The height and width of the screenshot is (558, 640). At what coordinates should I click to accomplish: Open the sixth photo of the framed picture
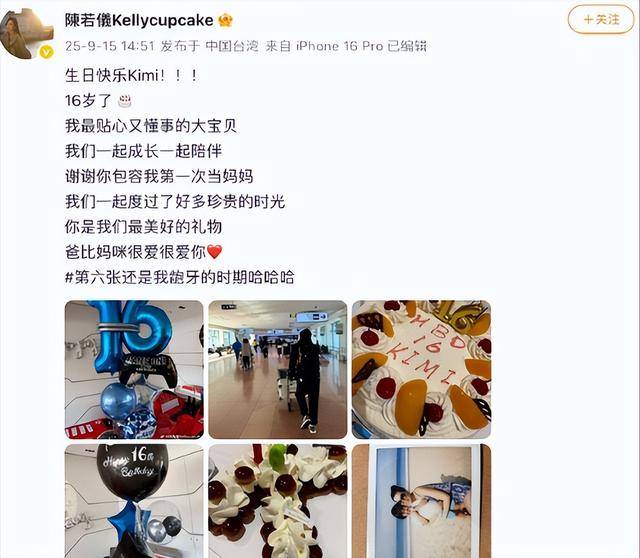(x=421, y=501)
